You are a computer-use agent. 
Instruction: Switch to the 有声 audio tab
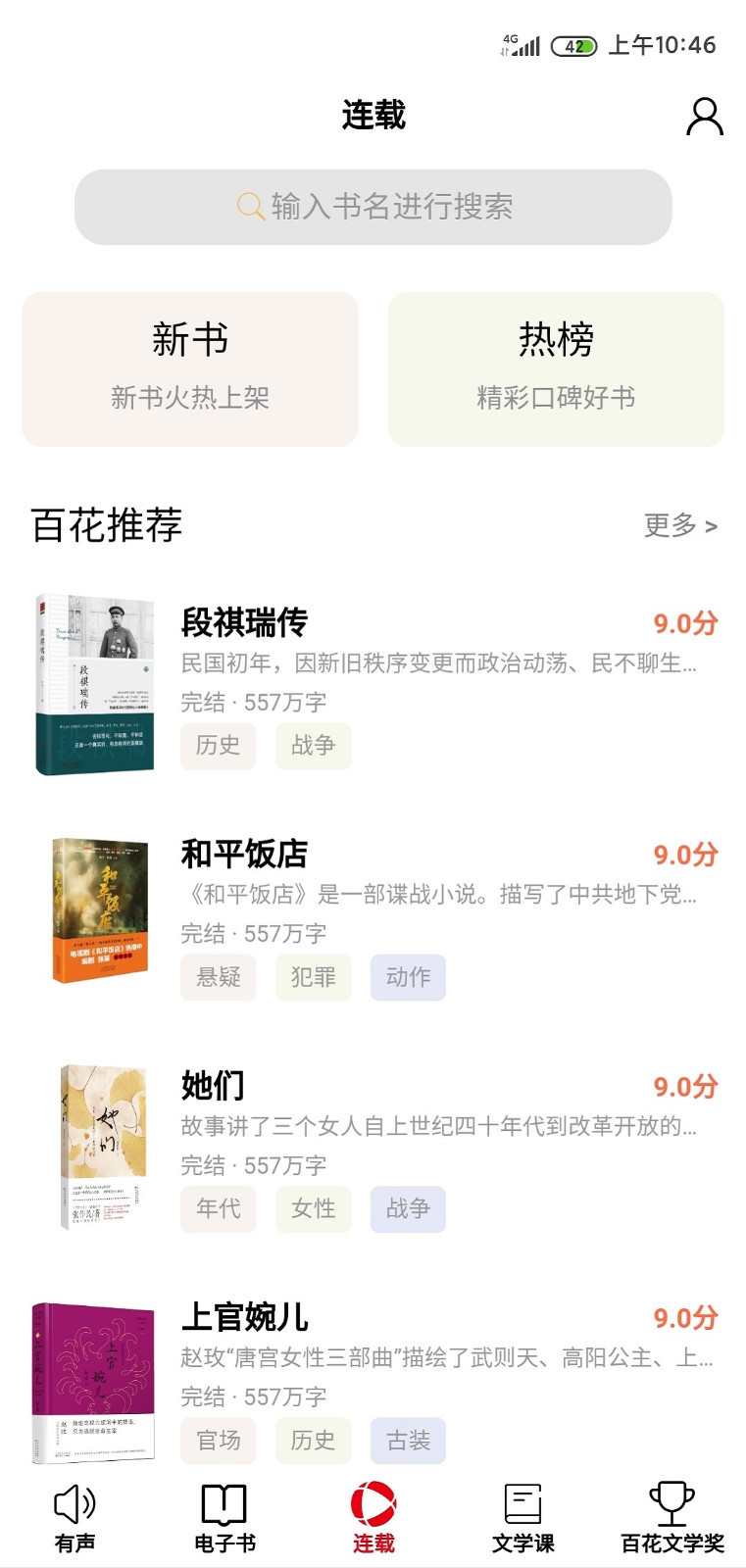[75, 1517]
